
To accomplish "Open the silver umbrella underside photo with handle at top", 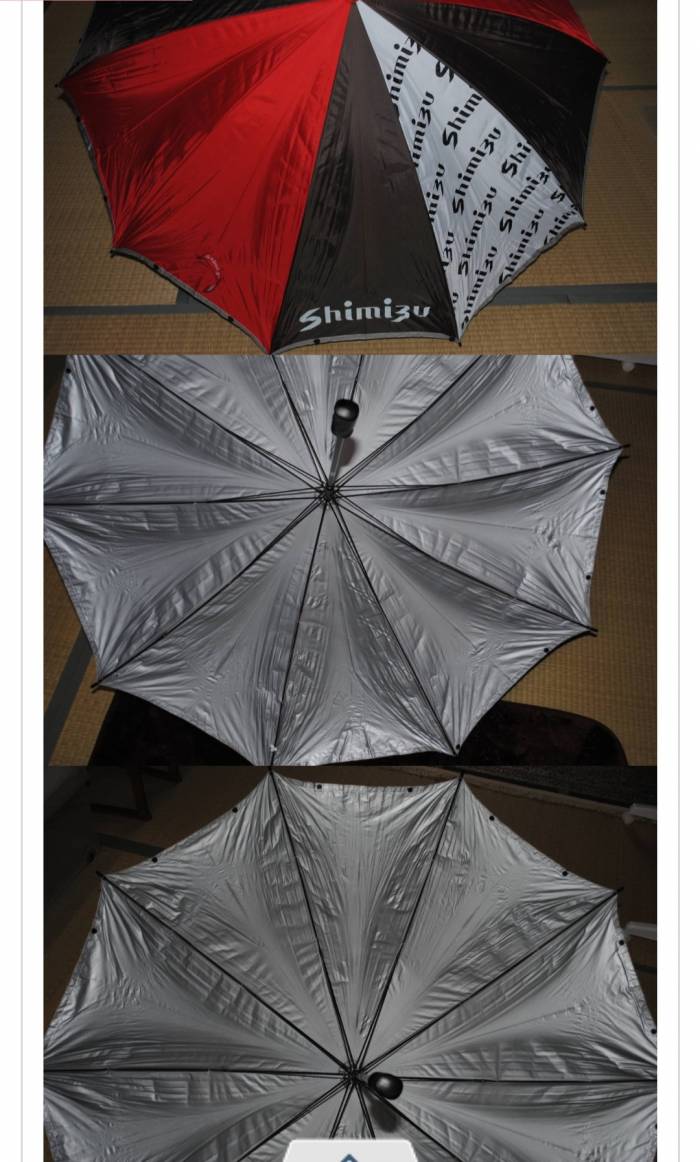I will 350,560.
